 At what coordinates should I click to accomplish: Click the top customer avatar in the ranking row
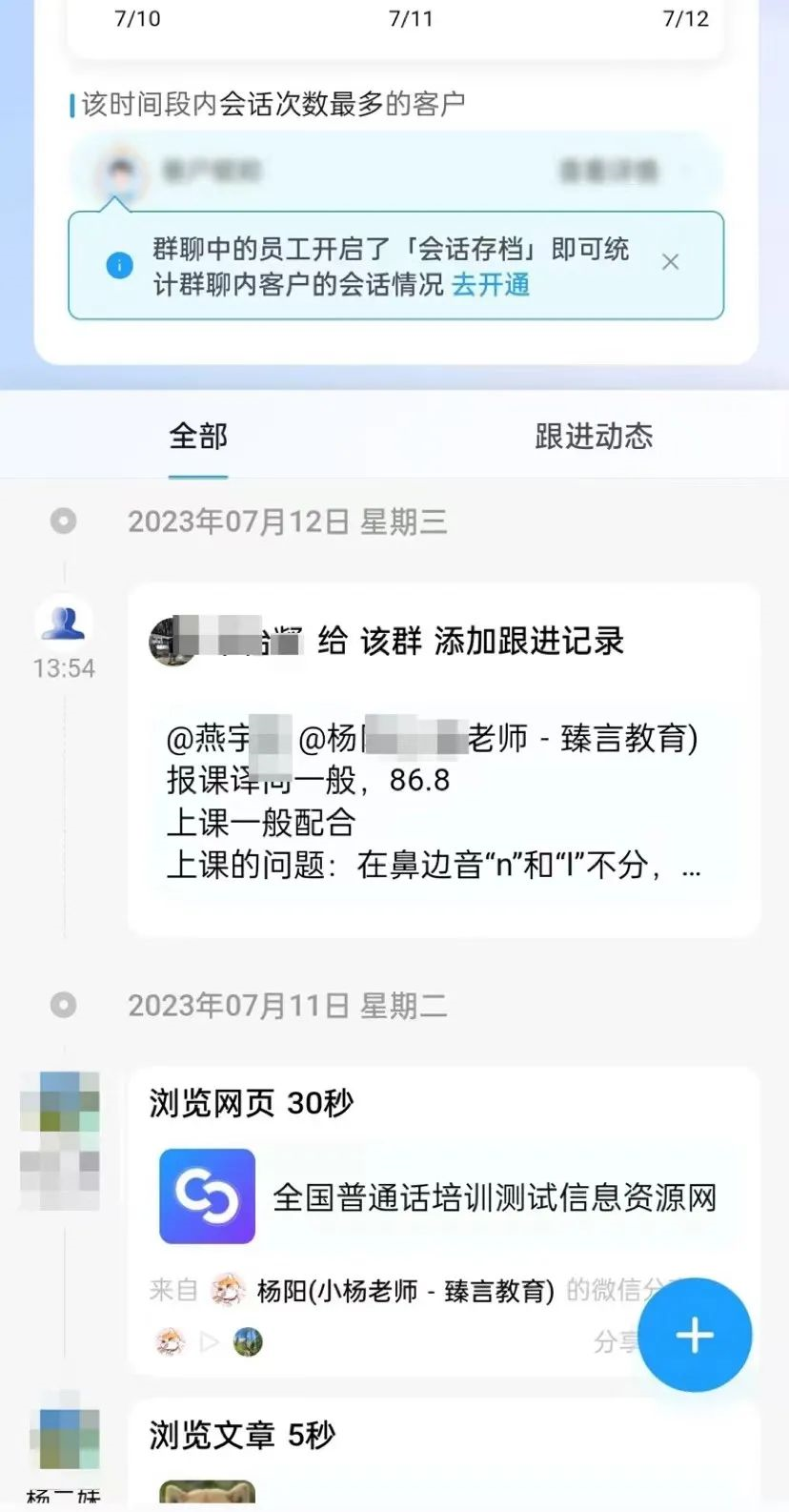[120, 172]
